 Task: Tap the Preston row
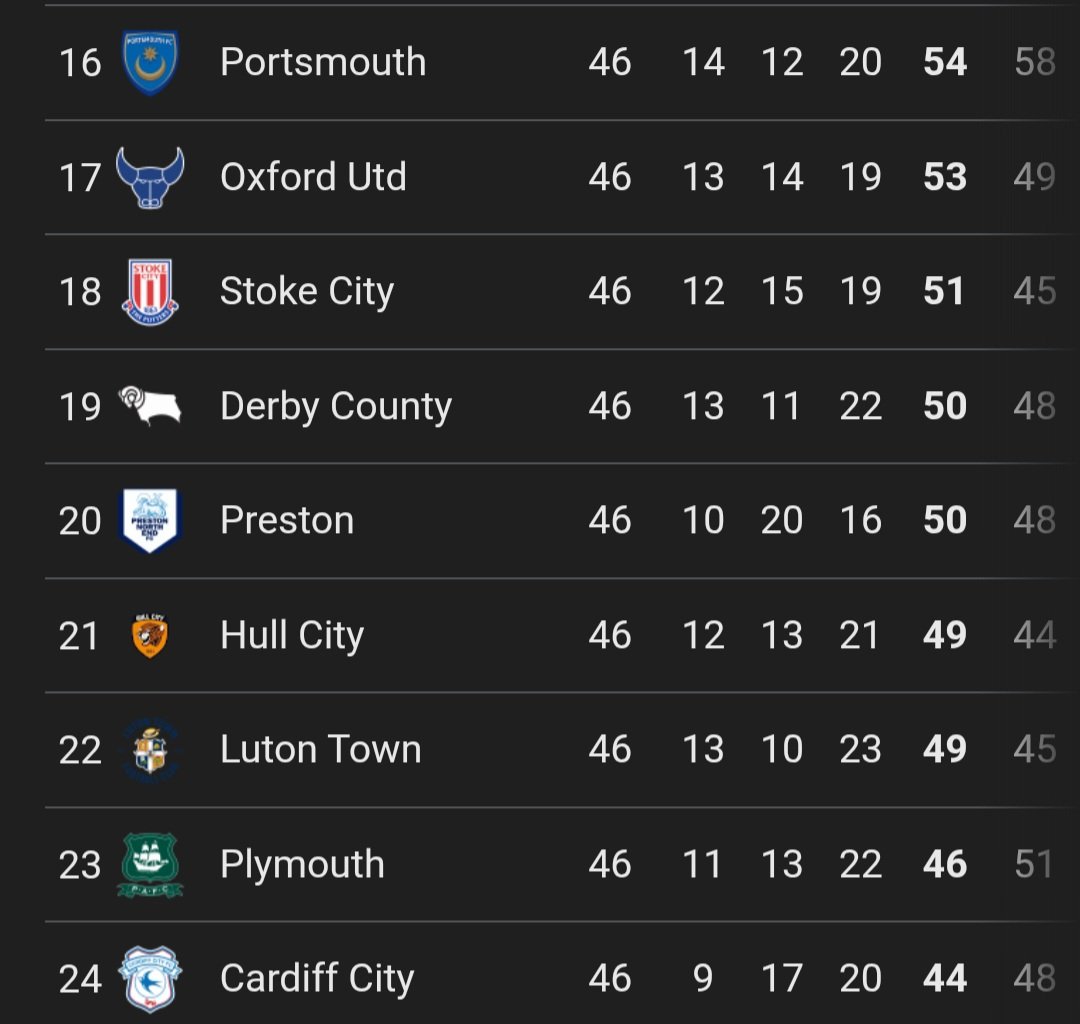pos(287,521)
